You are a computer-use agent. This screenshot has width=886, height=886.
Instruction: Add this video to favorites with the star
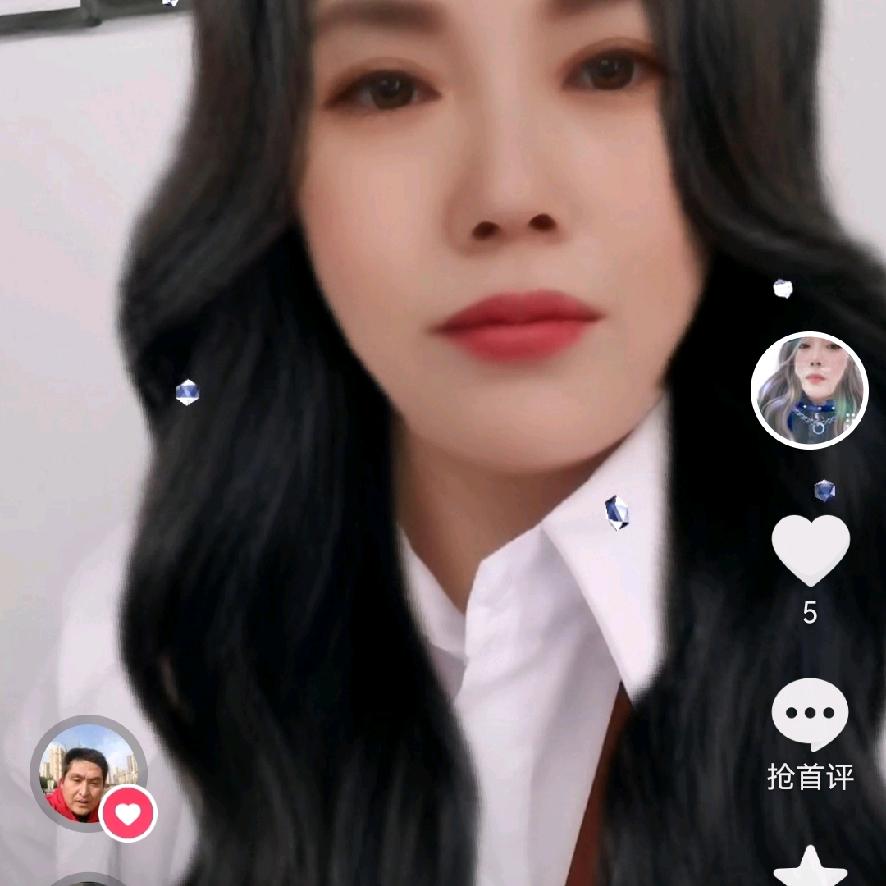(x=810, y=868)
